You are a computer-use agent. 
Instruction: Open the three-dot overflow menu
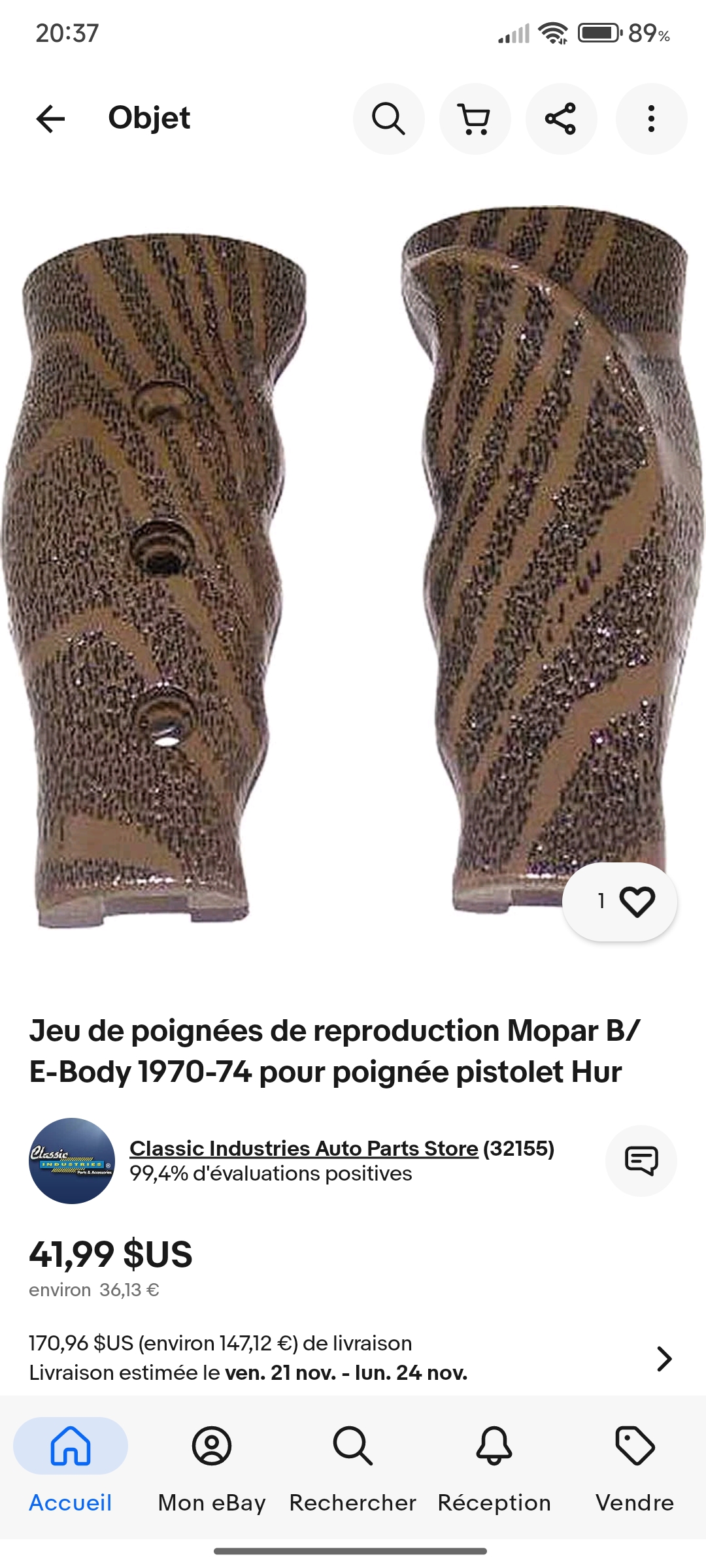(x=650, y=119)
